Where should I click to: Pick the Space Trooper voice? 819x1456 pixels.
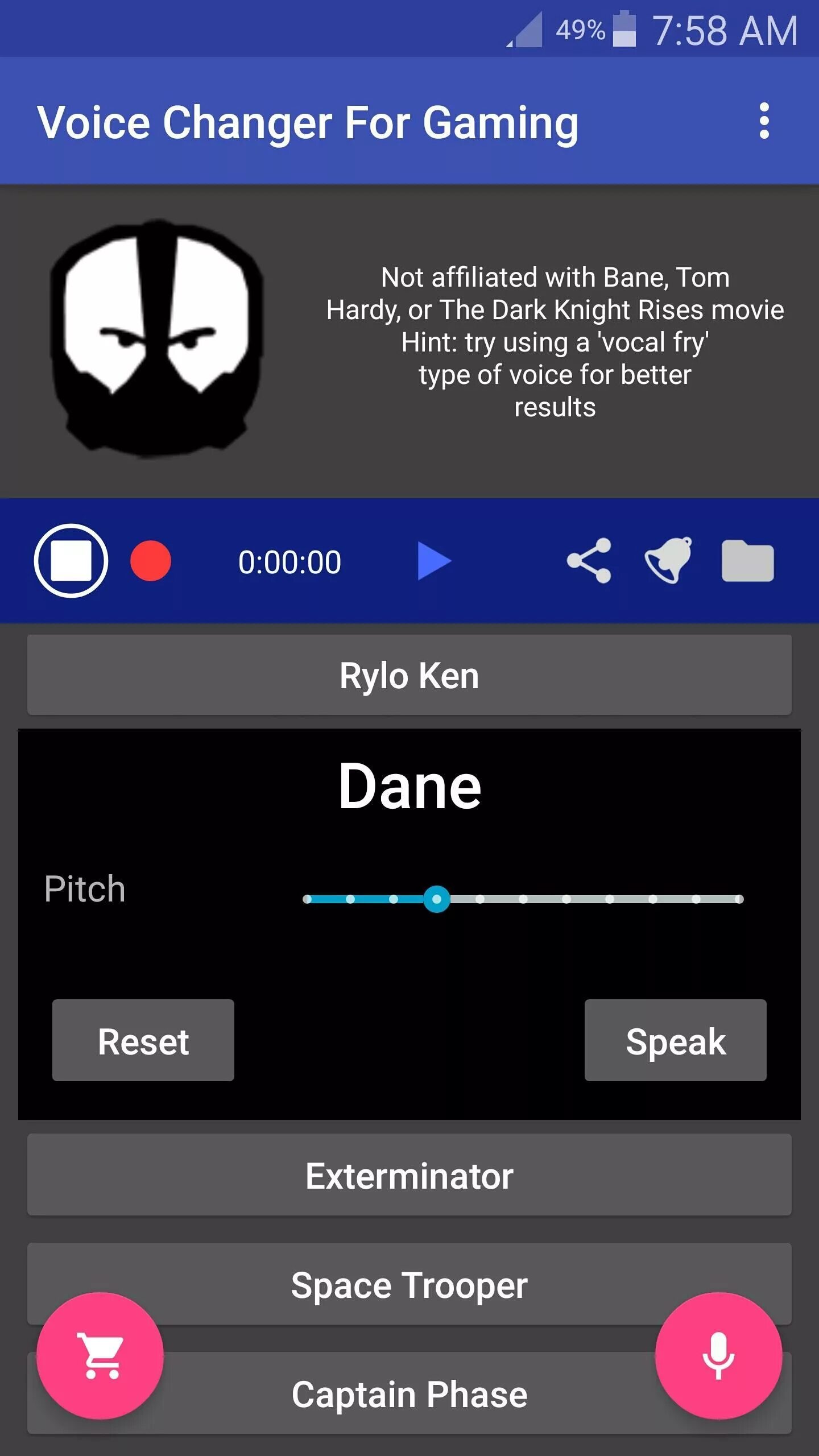click(x=409, y=1284)
